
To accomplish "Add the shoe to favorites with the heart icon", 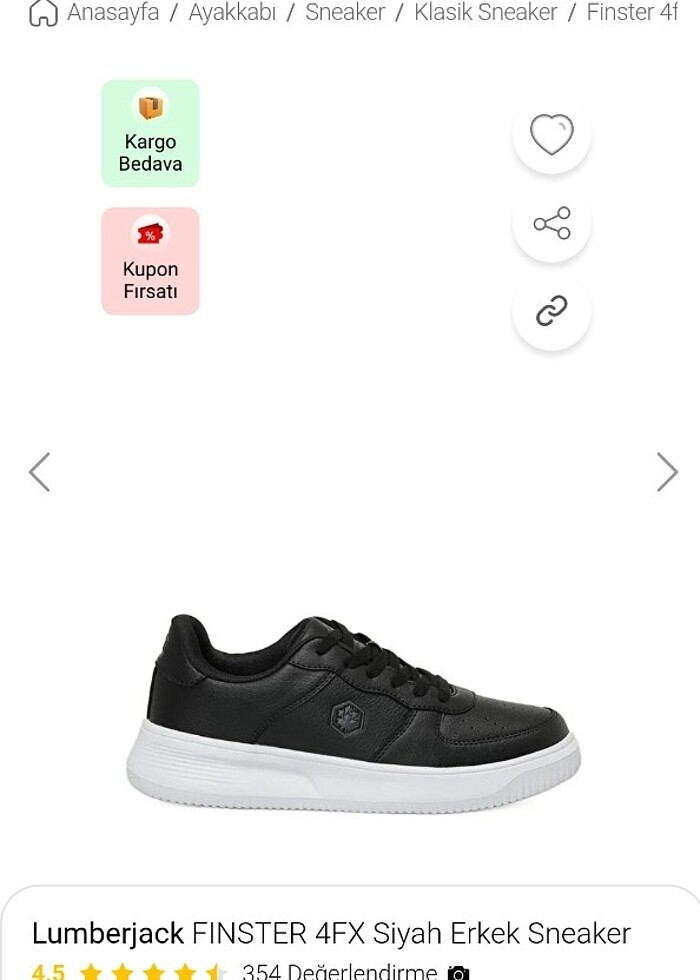I will [552, 135].
